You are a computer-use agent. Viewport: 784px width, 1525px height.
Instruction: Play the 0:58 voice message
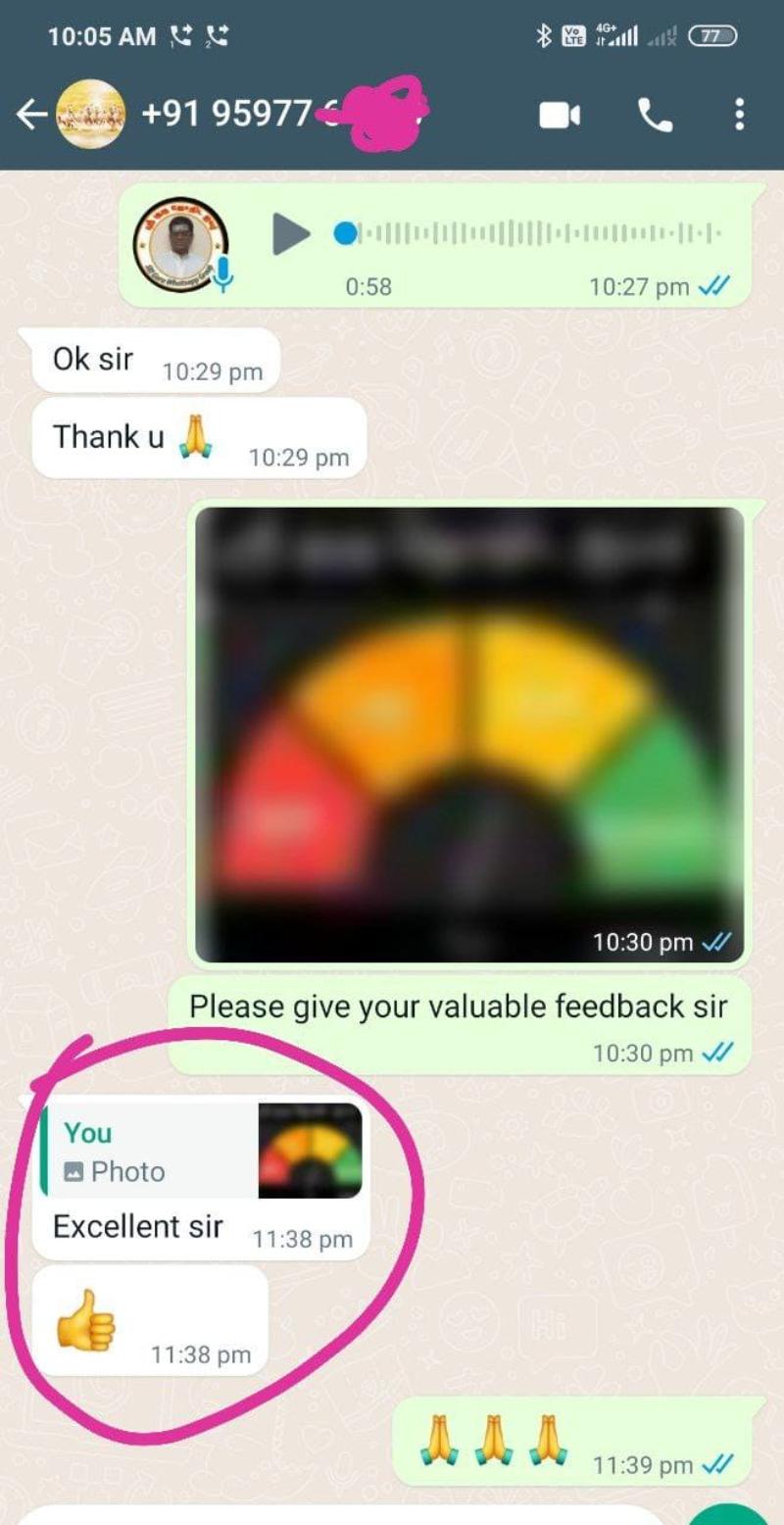290,234
